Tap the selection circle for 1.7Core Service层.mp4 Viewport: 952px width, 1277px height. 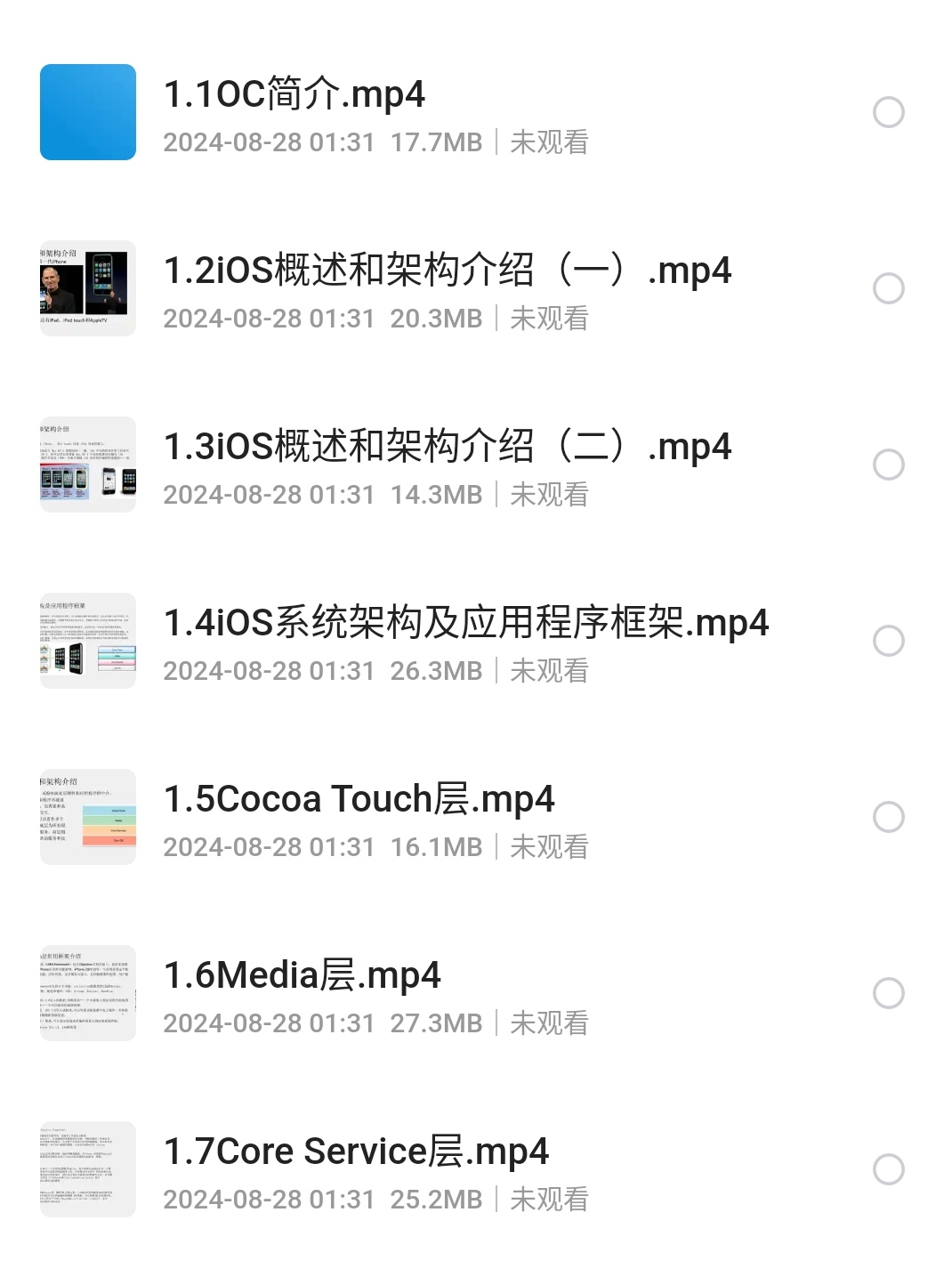[888, 1169]
